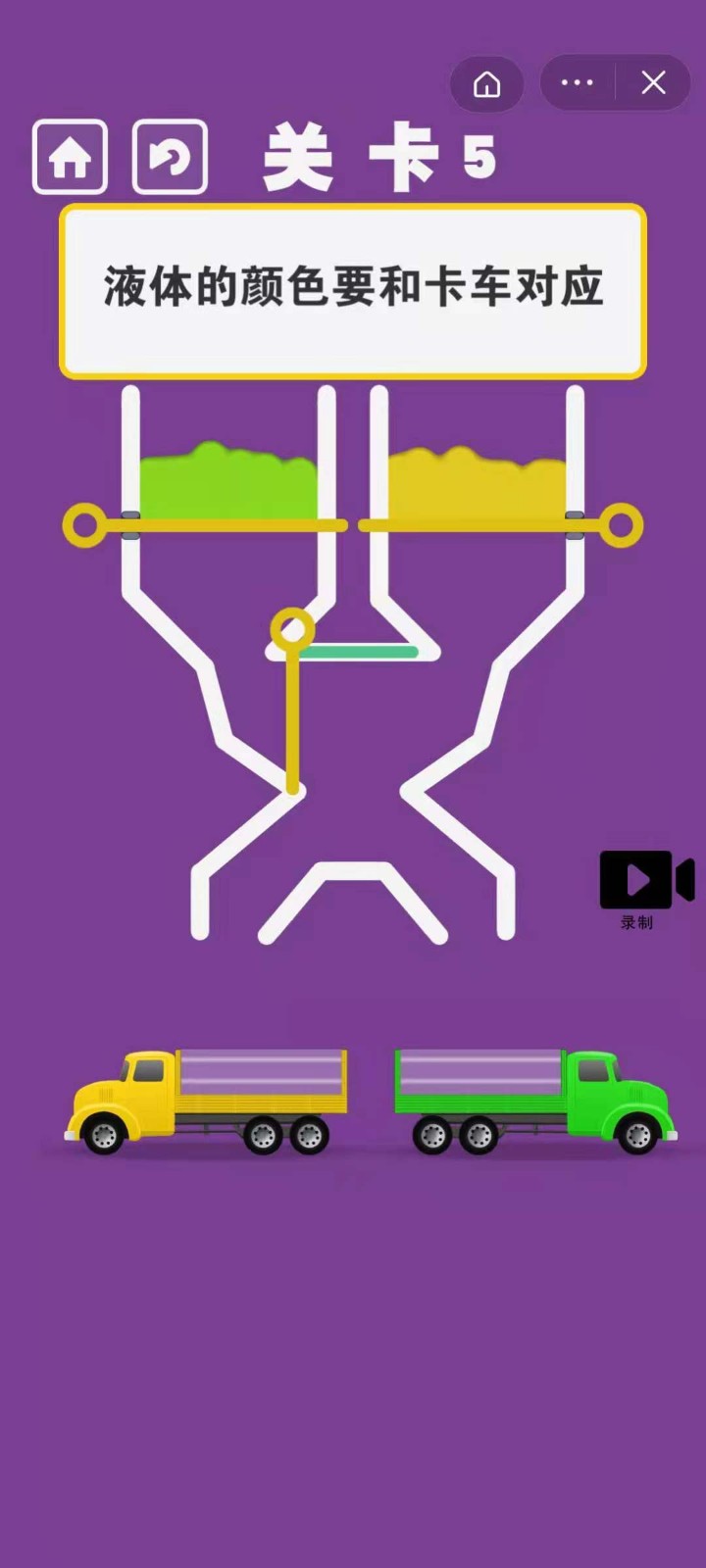Tap the pin under the green liquid
Viewport: 706px width, 1568px height.
click(85, 525)
